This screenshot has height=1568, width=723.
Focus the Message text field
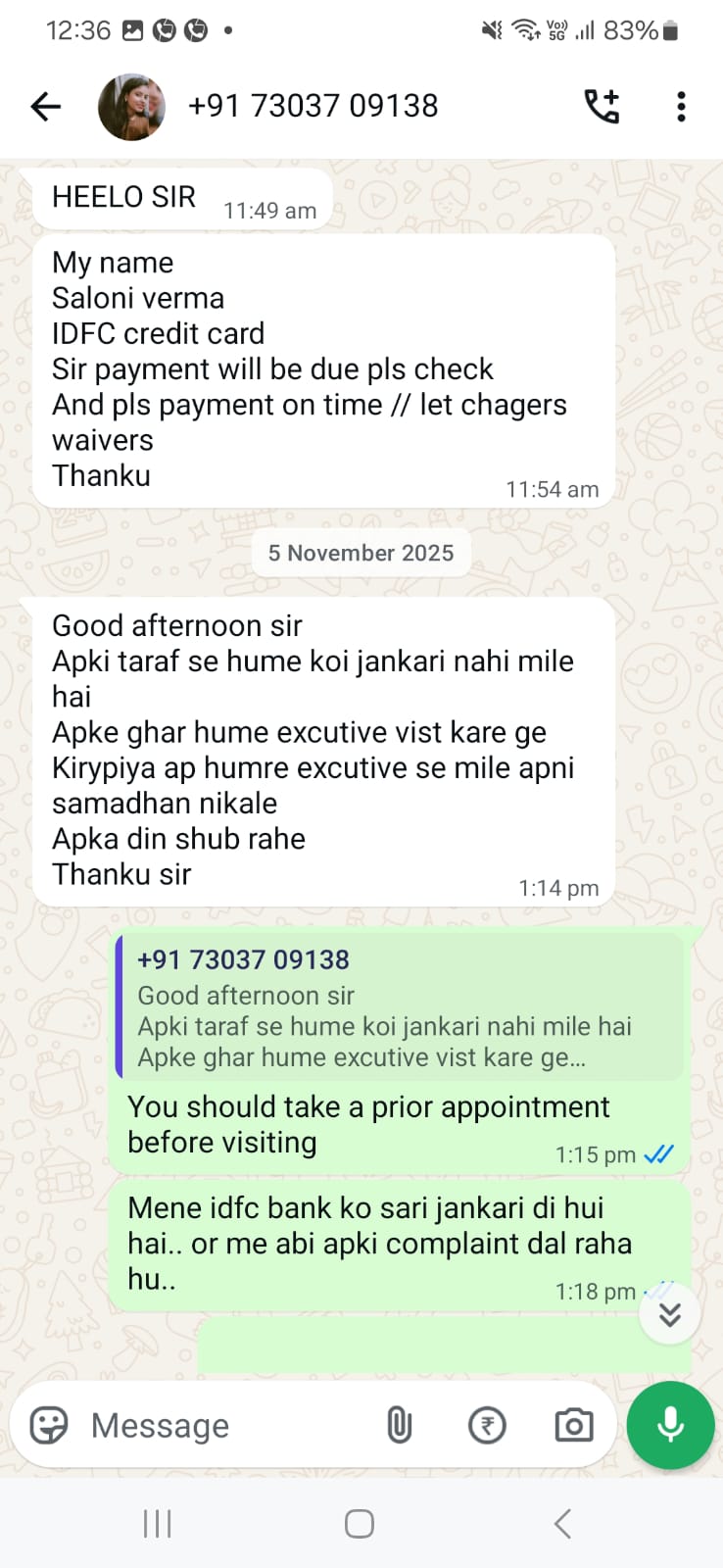coord(225,1425)
